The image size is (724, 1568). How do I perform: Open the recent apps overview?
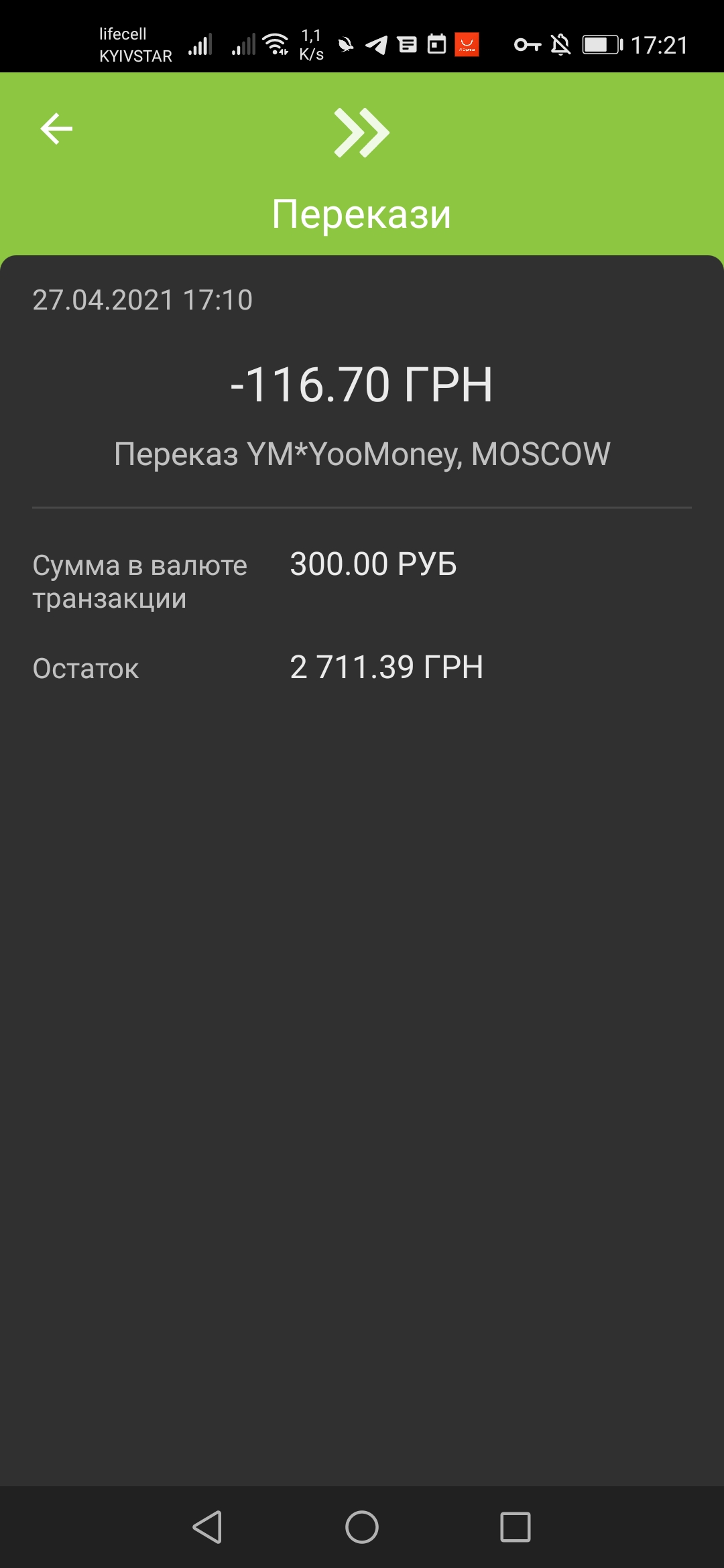[516, 1527]
